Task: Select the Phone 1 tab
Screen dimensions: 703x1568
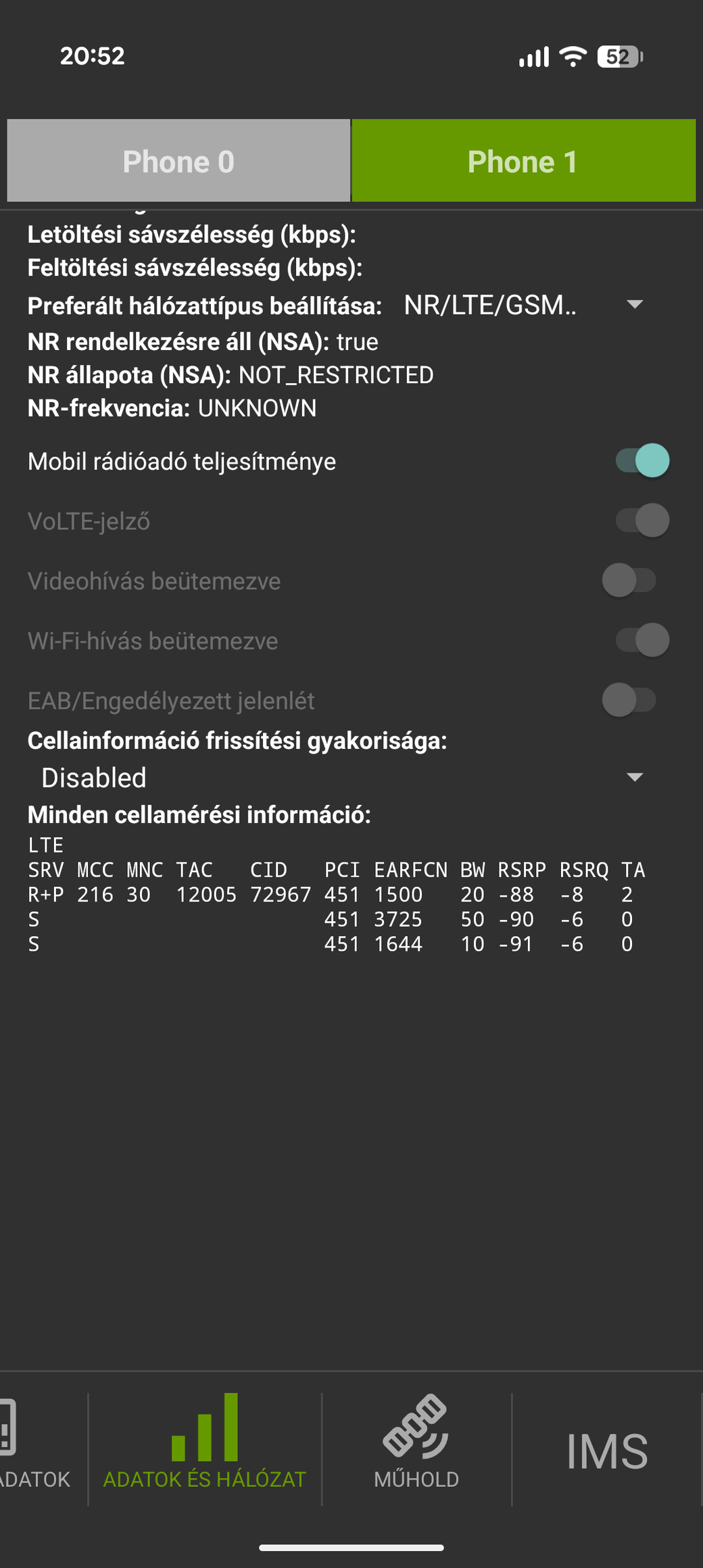Action: 523,161
